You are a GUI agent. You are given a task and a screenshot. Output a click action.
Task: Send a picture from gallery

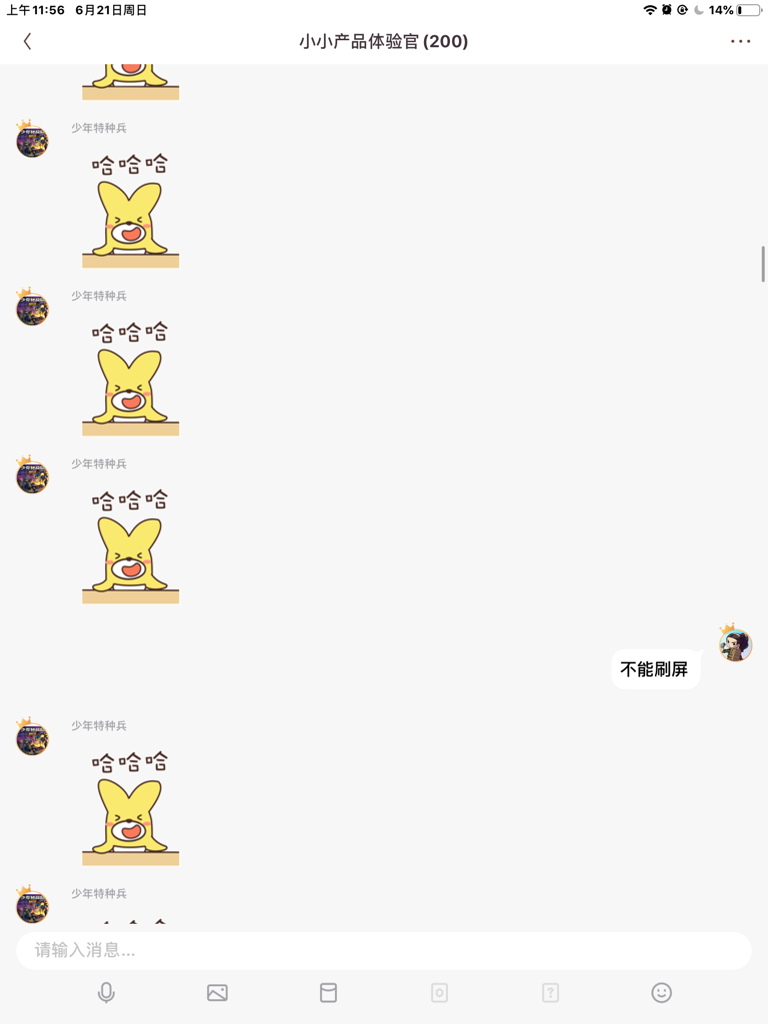[x=217, y=992]
